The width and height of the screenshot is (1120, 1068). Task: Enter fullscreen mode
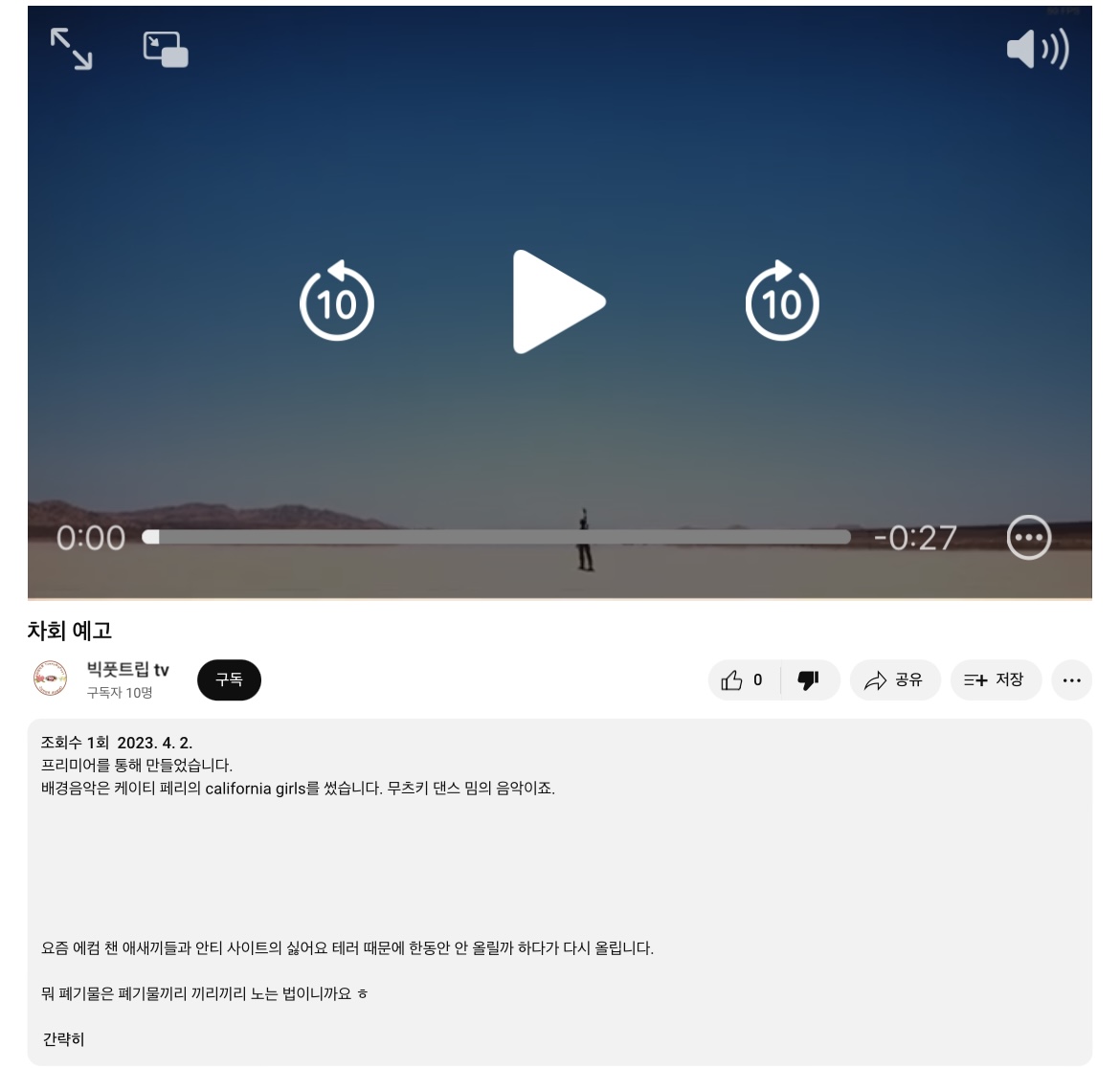tap(72, 49)
